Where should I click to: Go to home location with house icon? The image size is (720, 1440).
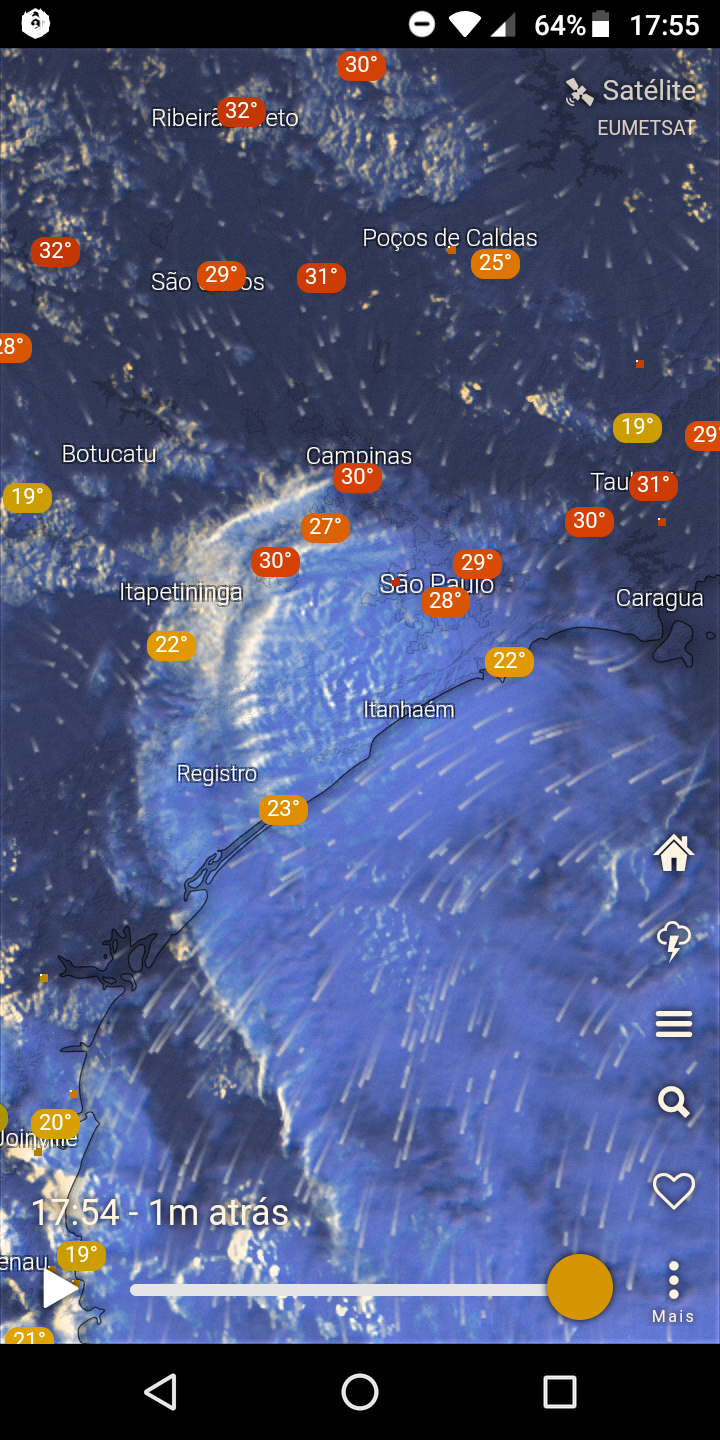(673, 853)
